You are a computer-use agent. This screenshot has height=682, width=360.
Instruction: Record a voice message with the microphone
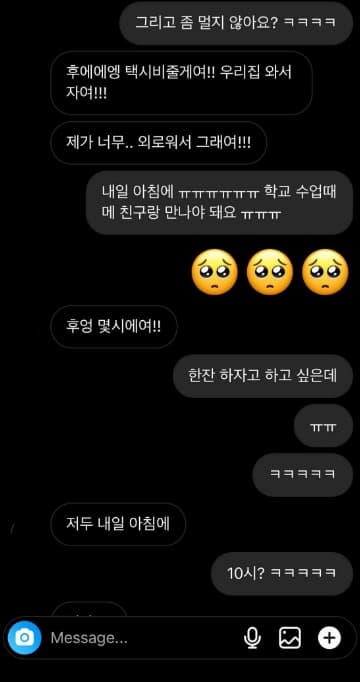252,638
